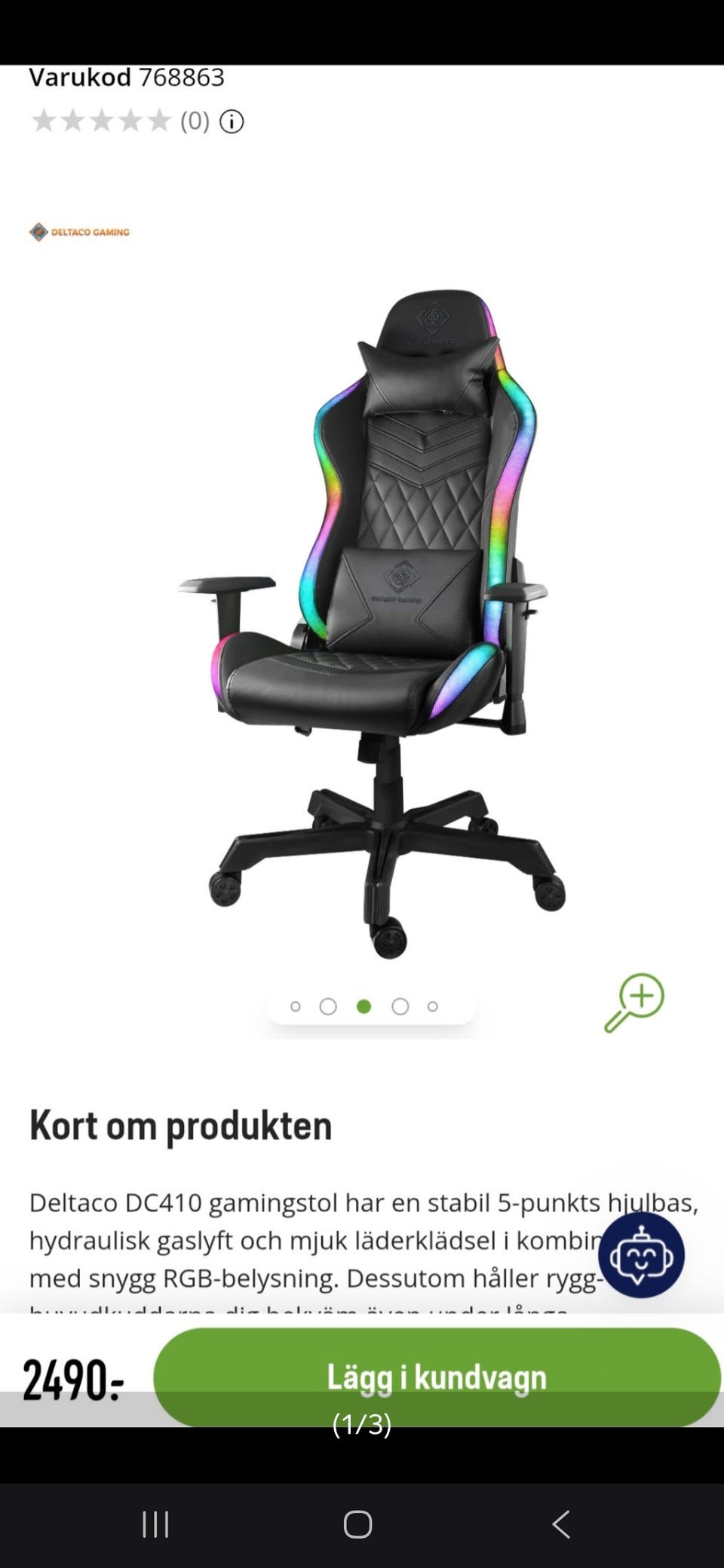Select the fourth image indicator dot

(400, 1006)
